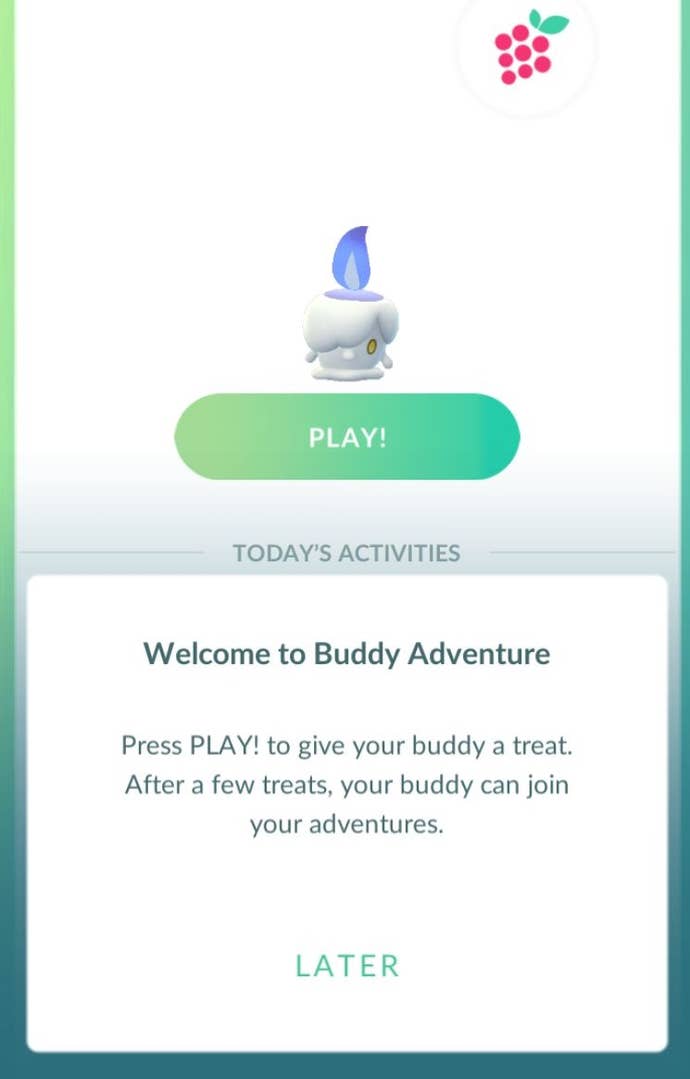The image size is (690, 1079).
Task: Choose LATER to skip the treat
Action: point(347,965)
